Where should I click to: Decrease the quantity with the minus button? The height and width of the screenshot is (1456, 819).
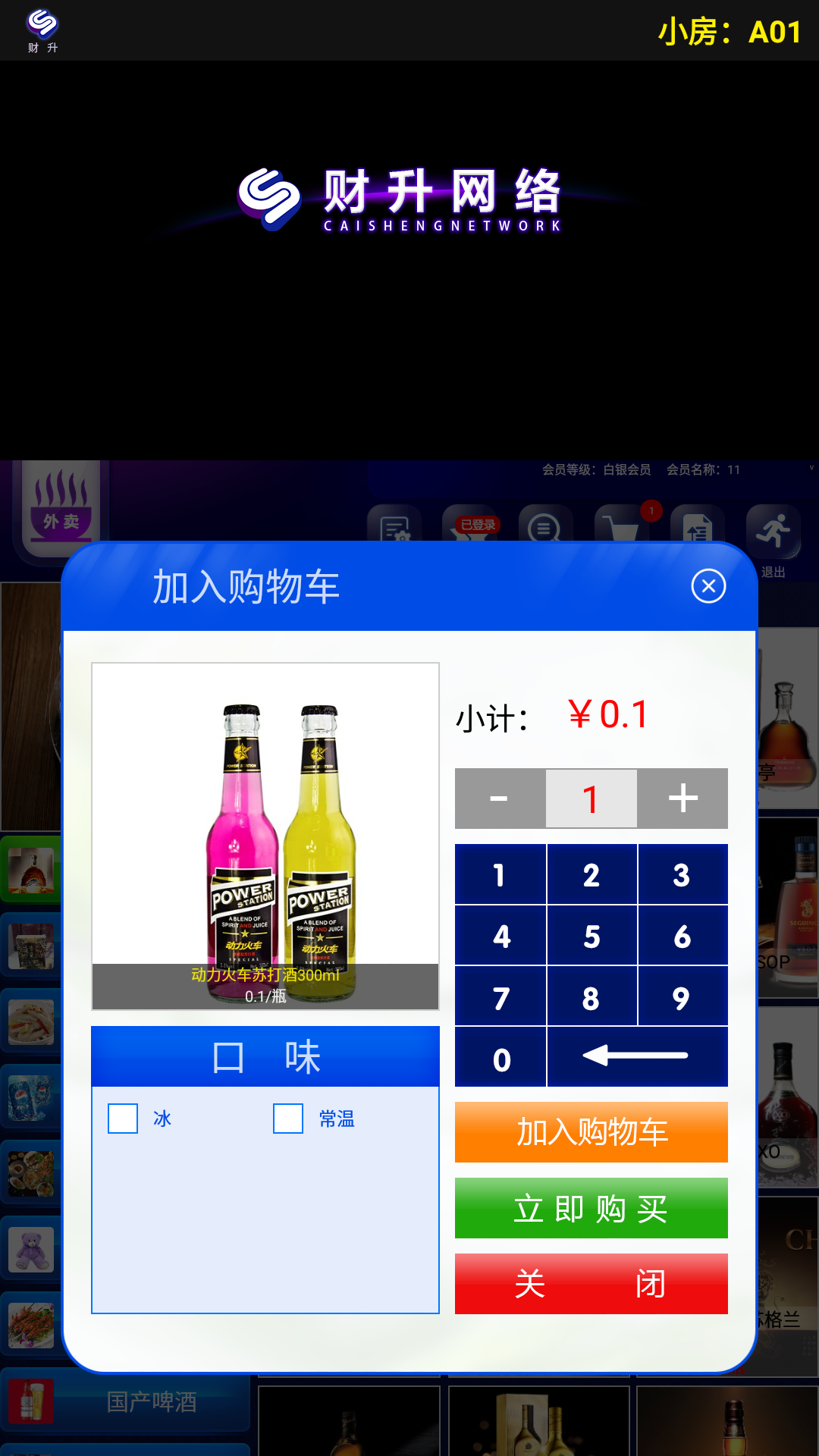pos(499,799)
